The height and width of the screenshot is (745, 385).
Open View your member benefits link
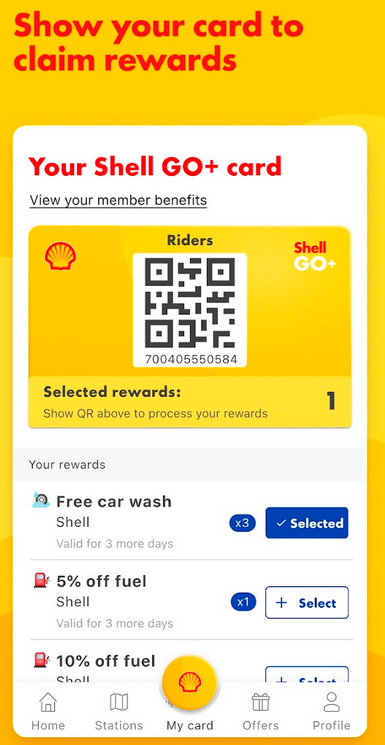(x=118, y=200)
